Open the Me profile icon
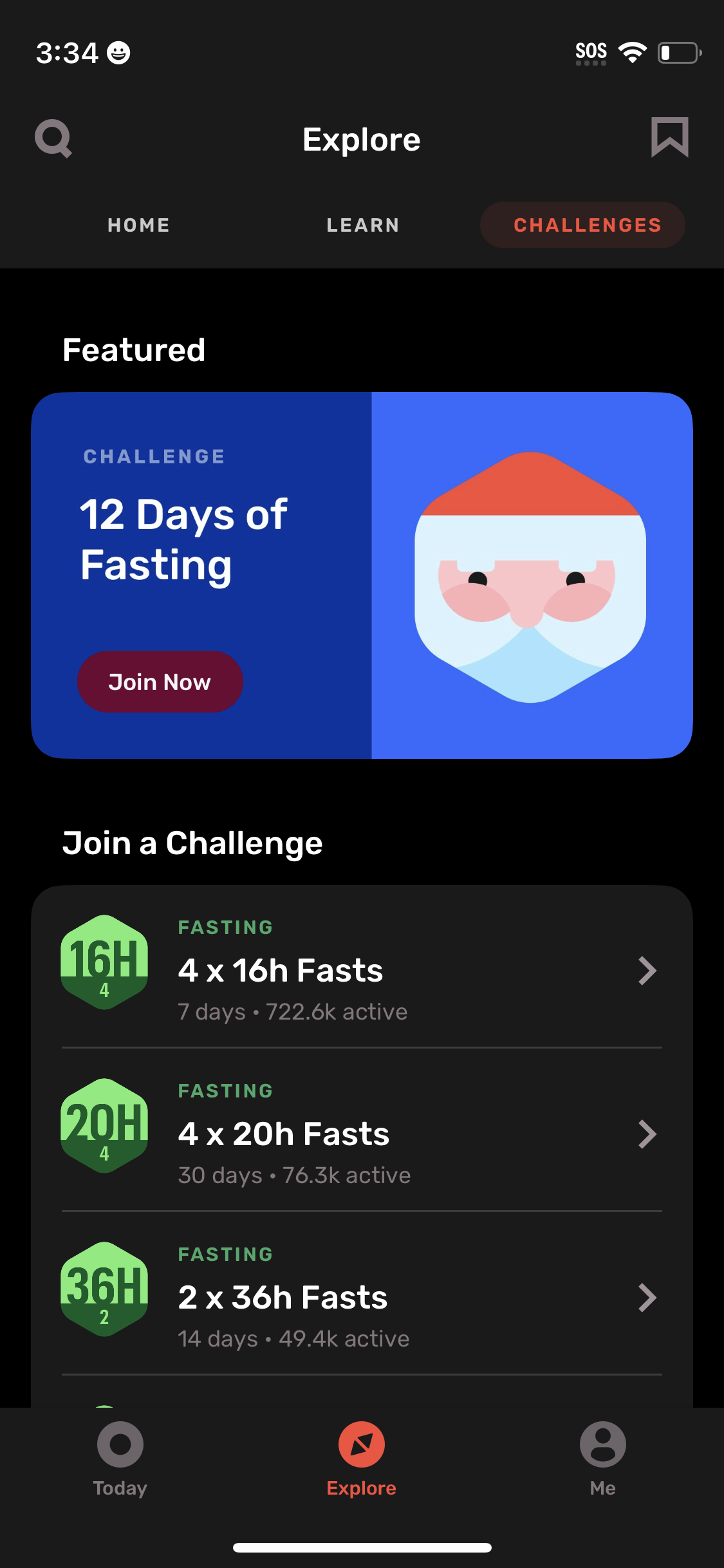 tap(602, 1445)
